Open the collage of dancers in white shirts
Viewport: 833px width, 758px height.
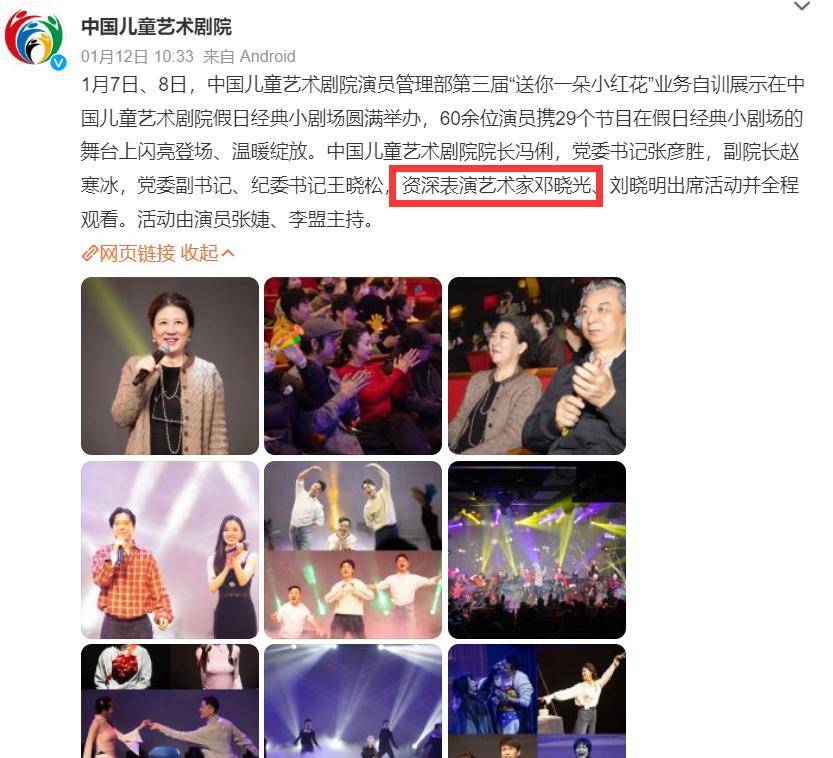point(353,549)
